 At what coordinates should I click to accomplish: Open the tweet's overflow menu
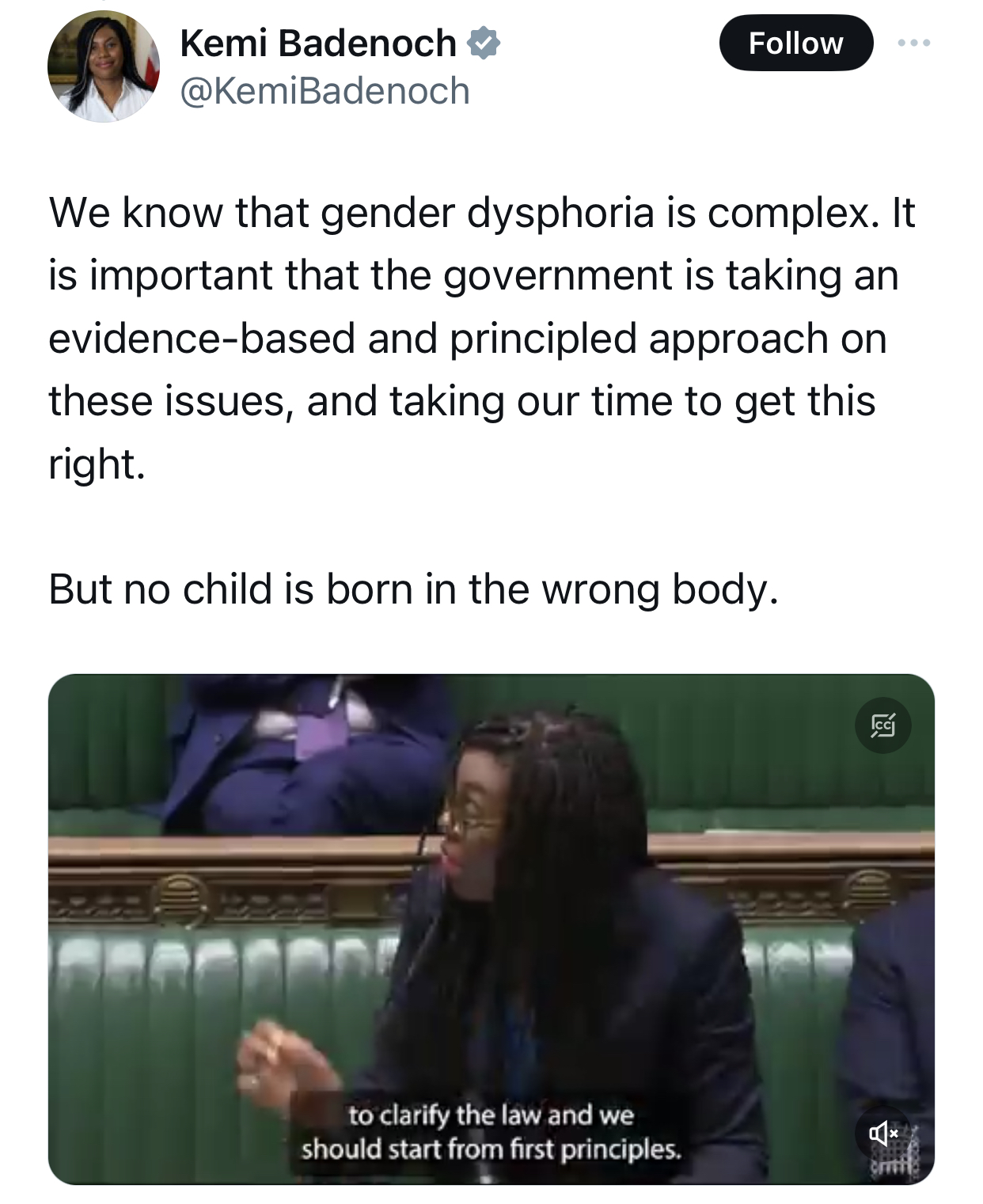coord(914,43)
